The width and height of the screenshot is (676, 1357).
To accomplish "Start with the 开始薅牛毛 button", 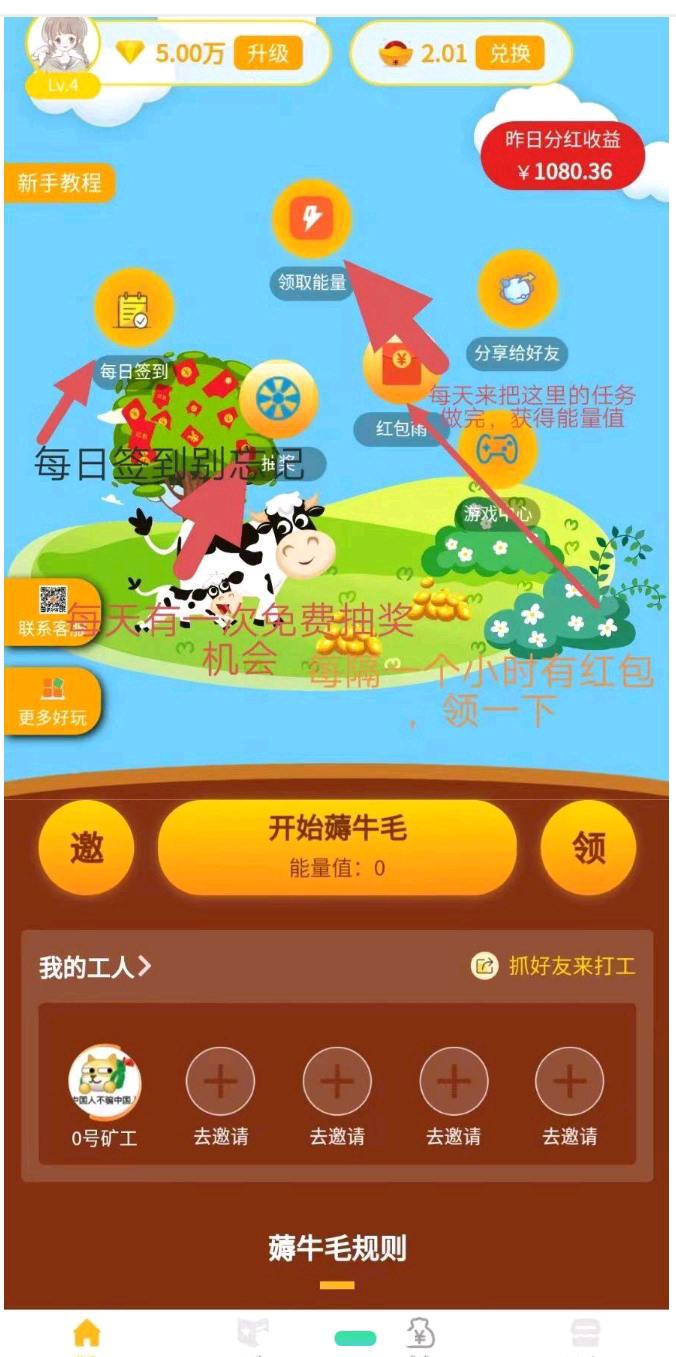I will (x=337, y=847).
